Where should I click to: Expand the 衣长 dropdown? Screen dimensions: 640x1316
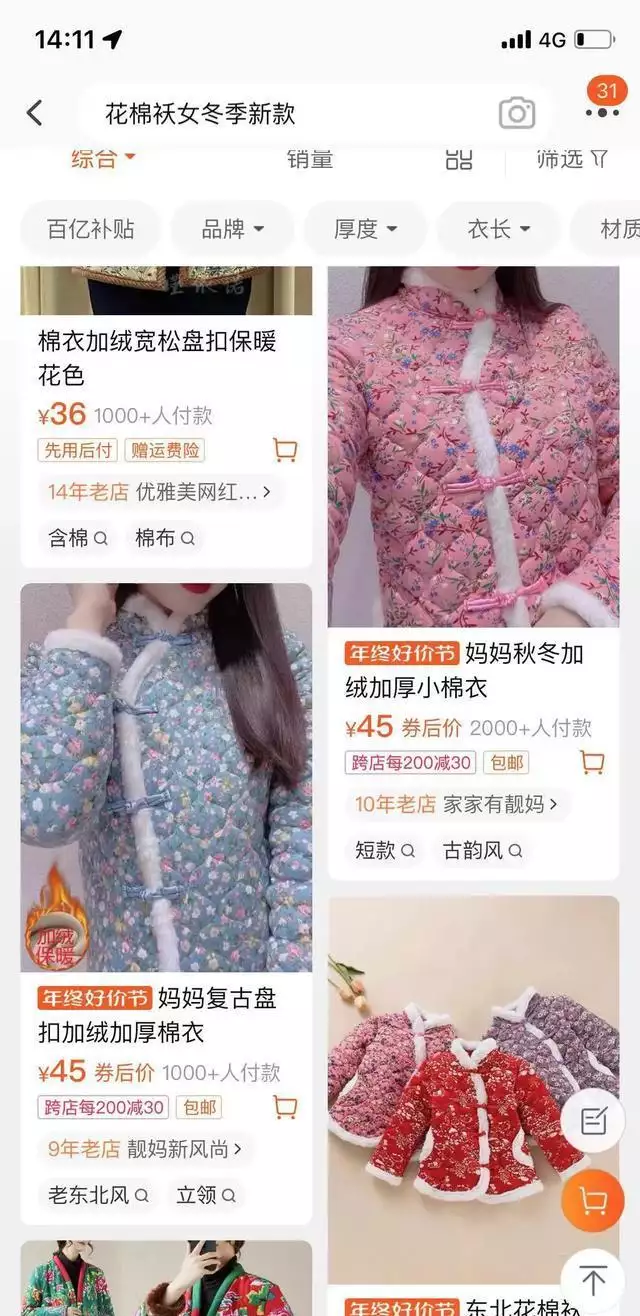498,229
